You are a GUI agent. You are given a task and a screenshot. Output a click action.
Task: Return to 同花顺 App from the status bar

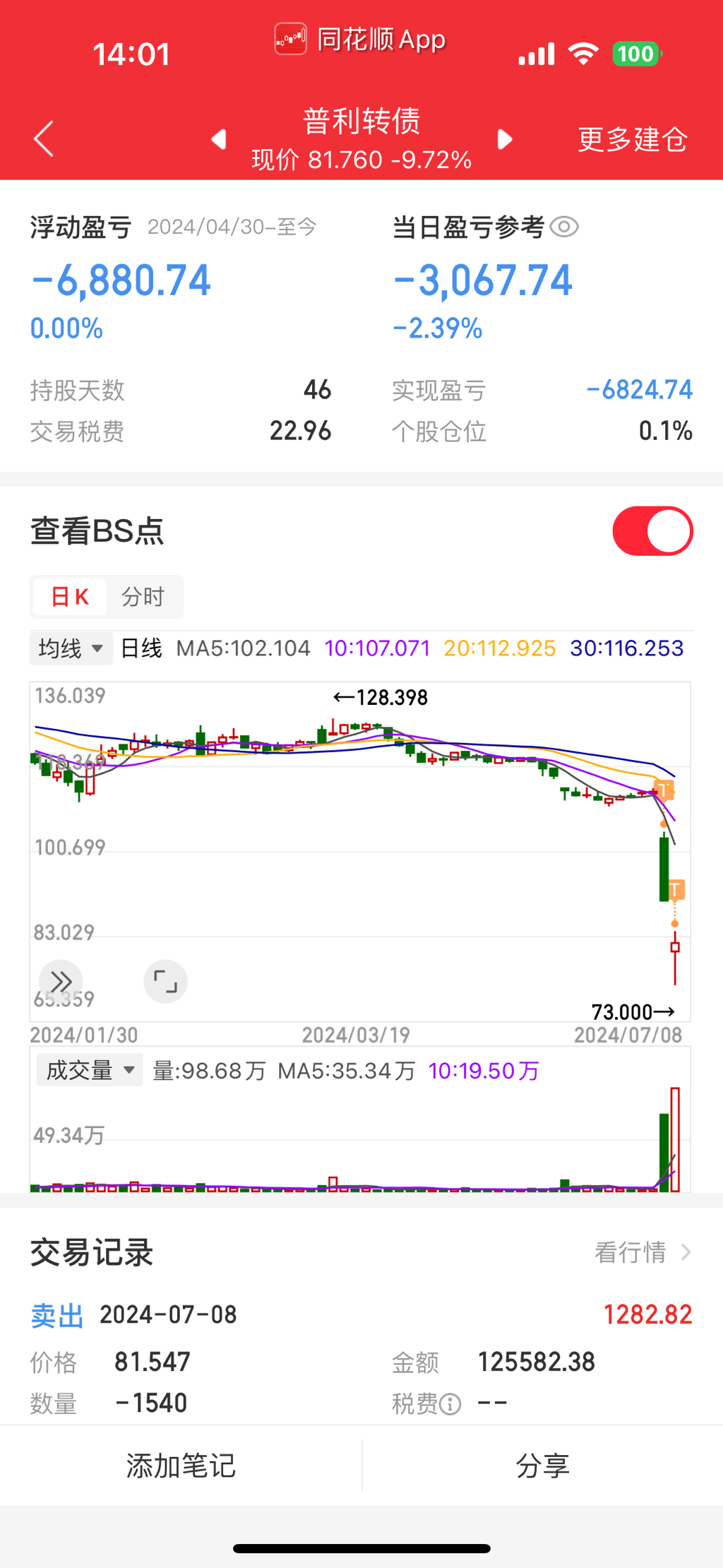(361, 40)
